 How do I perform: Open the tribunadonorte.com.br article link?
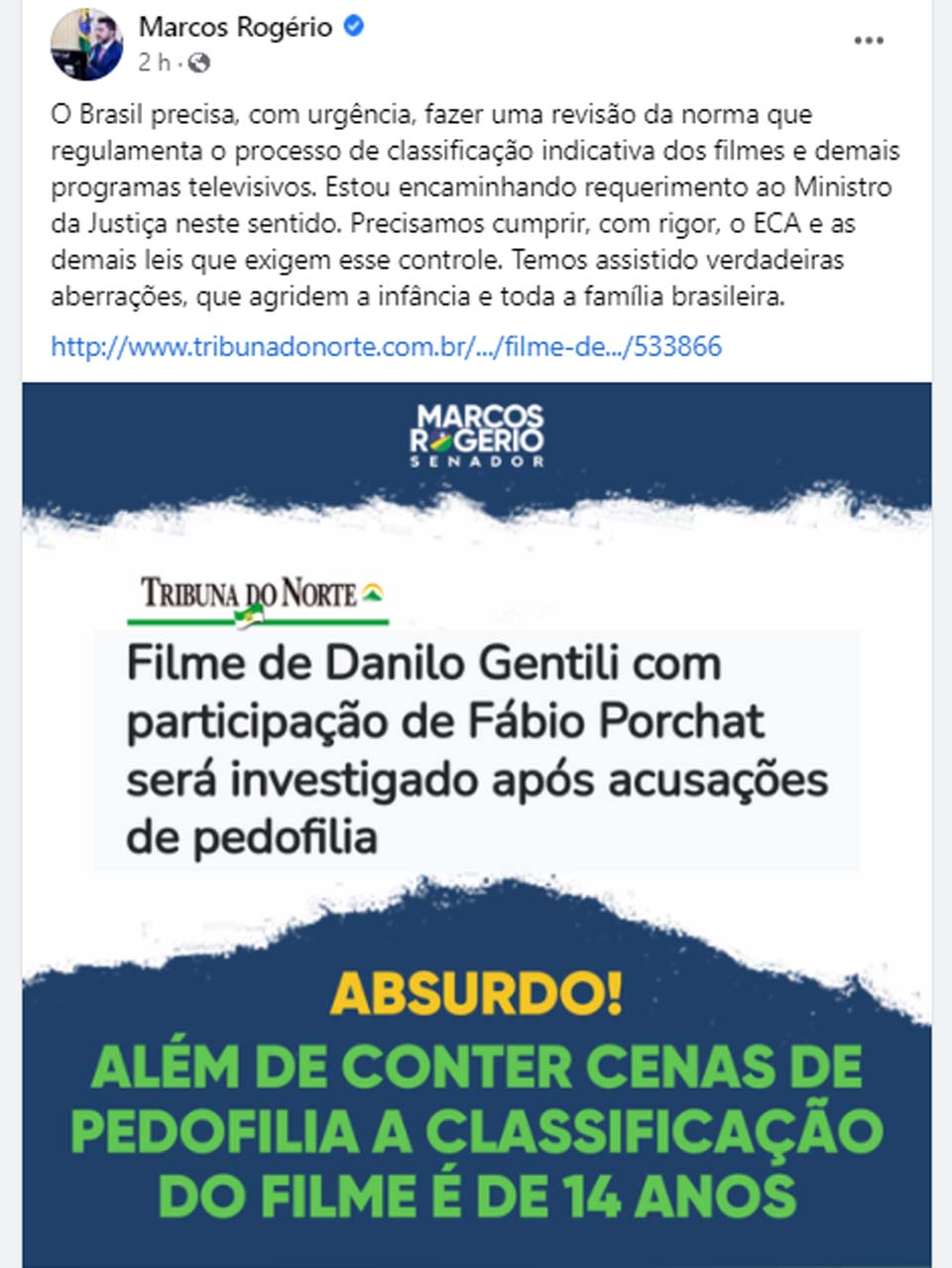click(386, 346)
